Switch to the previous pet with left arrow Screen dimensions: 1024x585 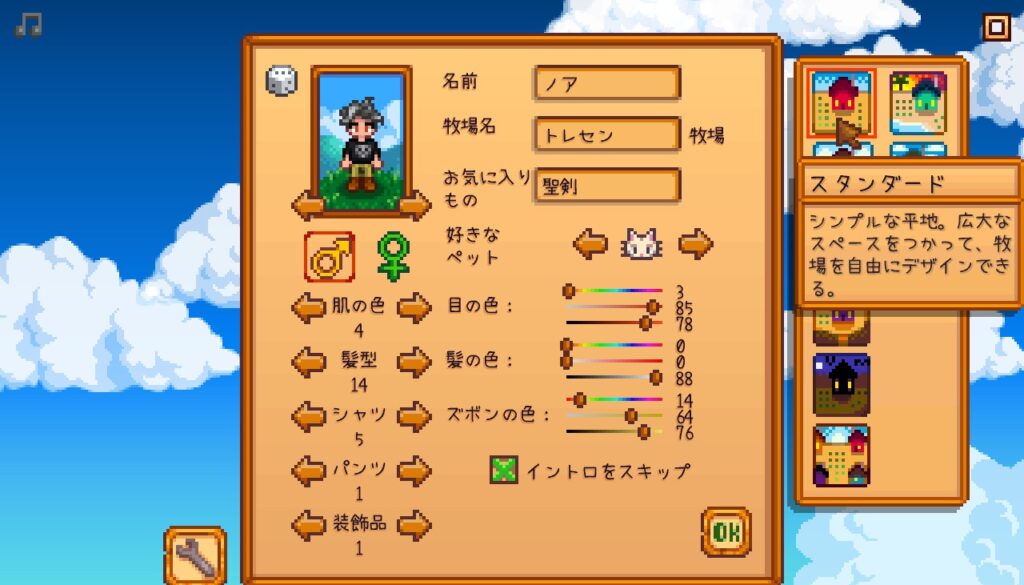pyautogui.click(x=590, y=243)
